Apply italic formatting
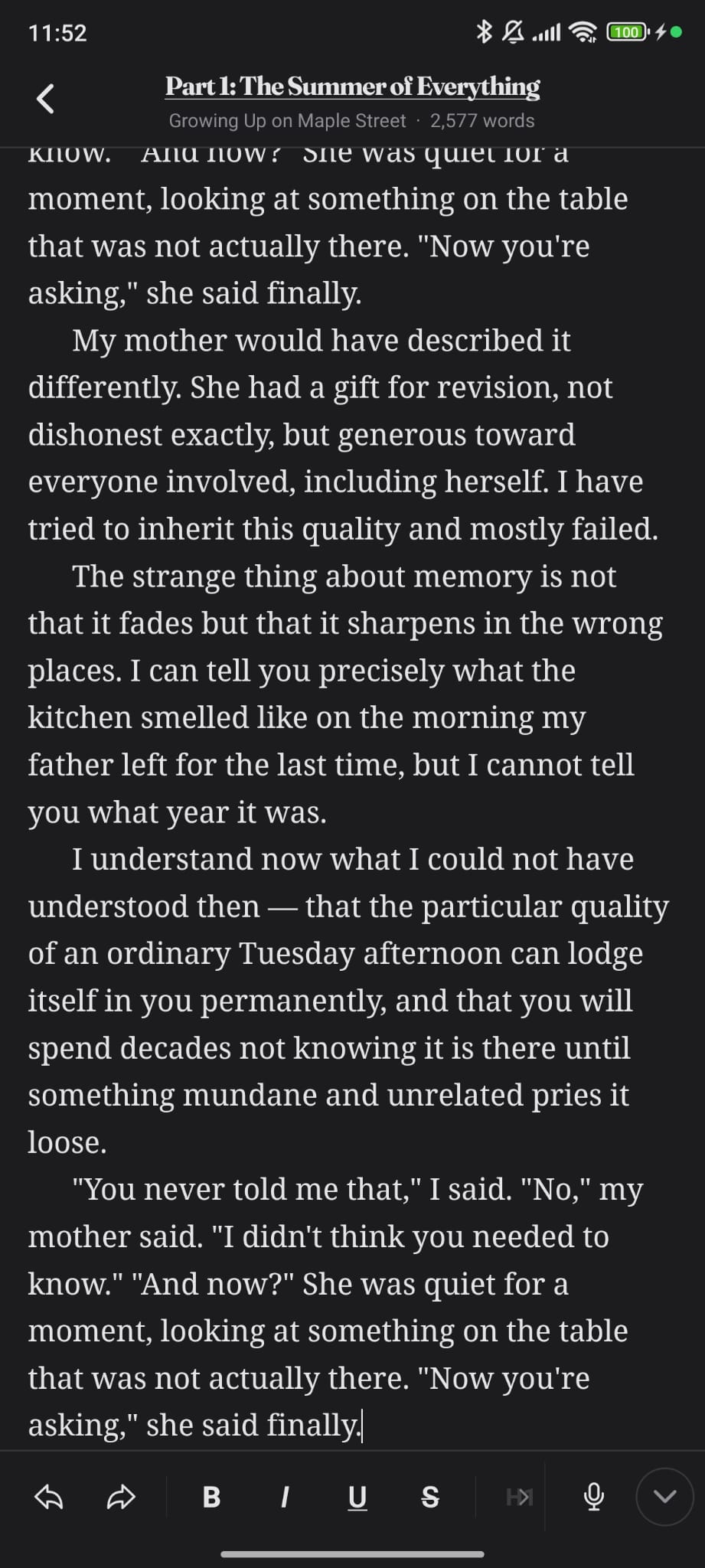This screenshot has height=1568, width=705. click(x=285, y=1497)
